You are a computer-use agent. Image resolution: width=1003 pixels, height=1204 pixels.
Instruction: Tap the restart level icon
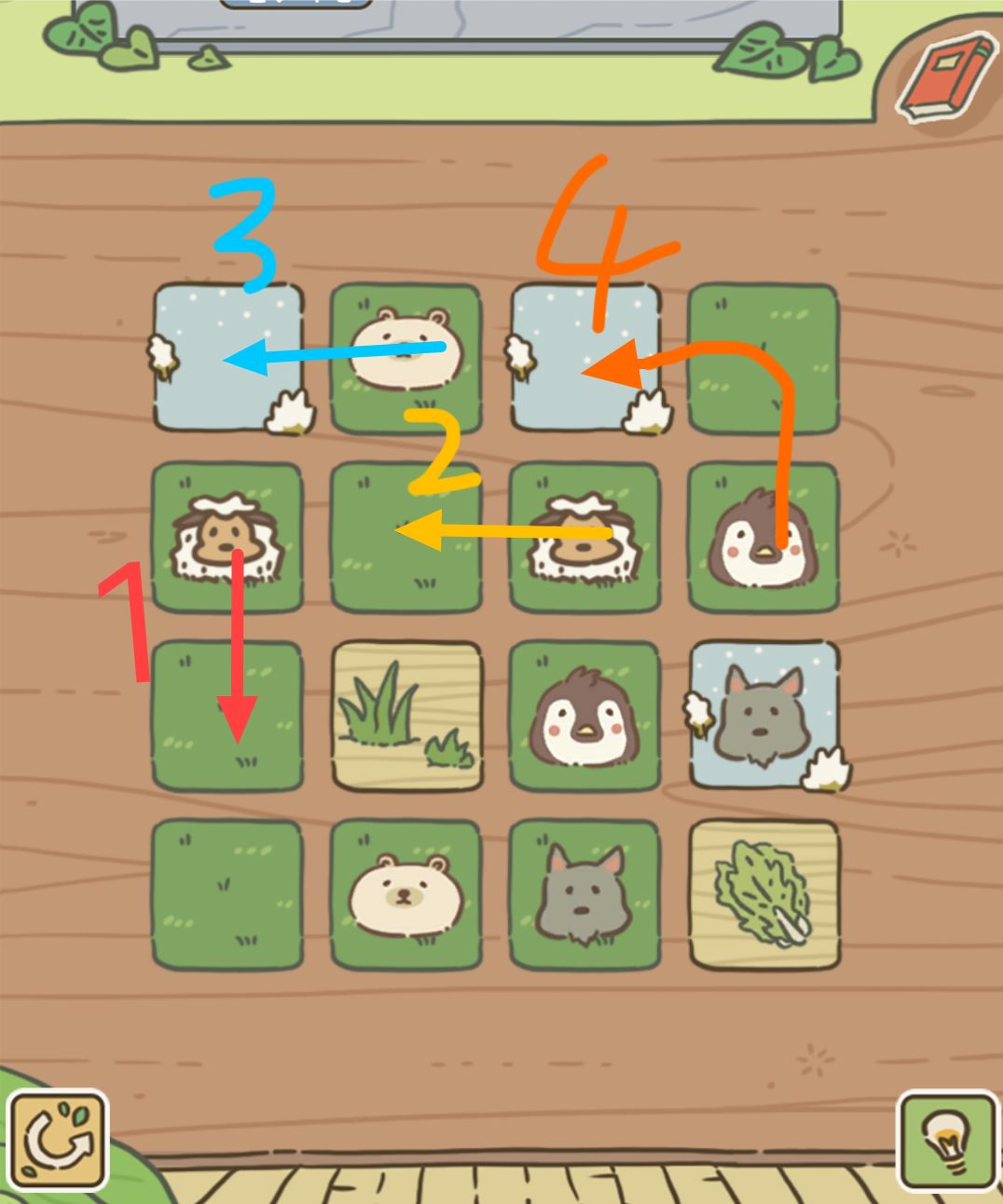coord(54,1135)
